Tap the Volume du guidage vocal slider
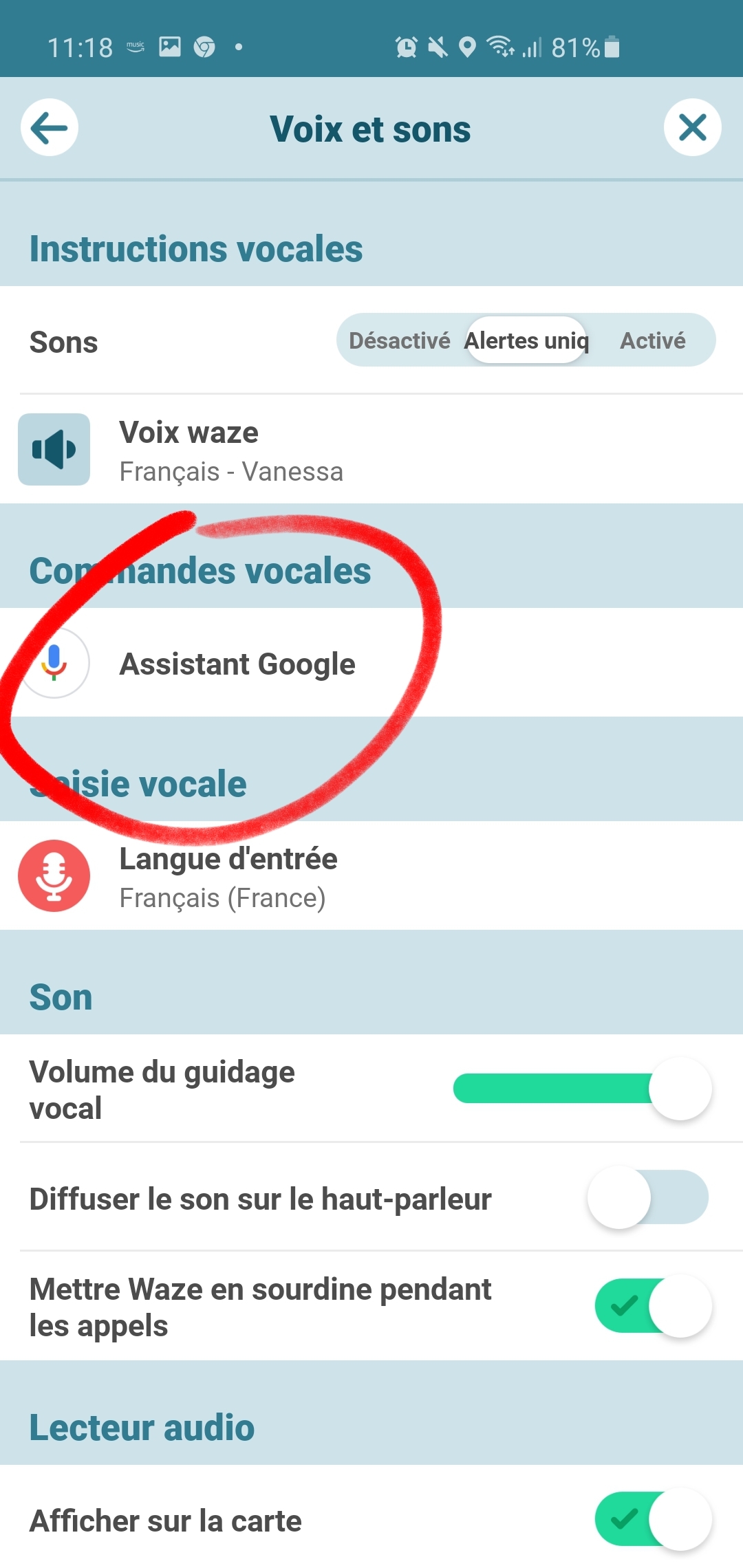Viewport: 743px width, 1568px height. point(582,1089)
